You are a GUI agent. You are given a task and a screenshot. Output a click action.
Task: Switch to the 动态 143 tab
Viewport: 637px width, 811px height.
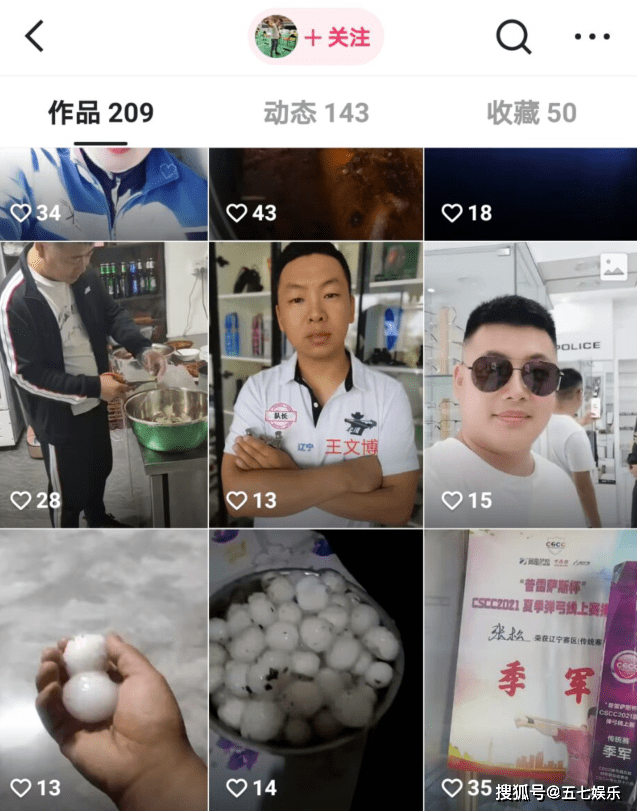tap(316, 113)
